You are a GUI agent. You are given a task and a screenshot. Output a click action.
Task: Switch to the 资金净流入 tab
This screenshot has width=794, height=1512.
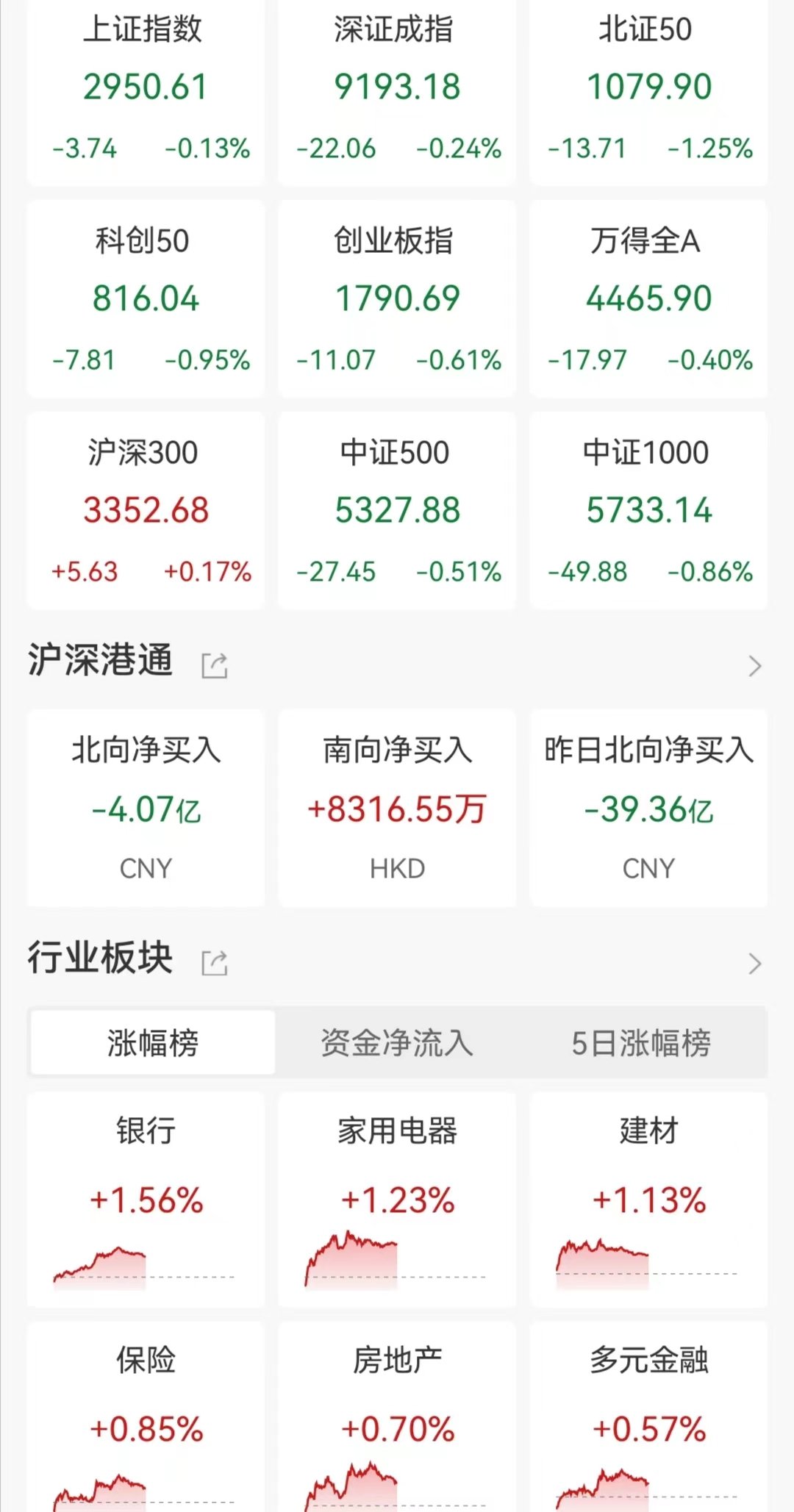[397, 1042]
